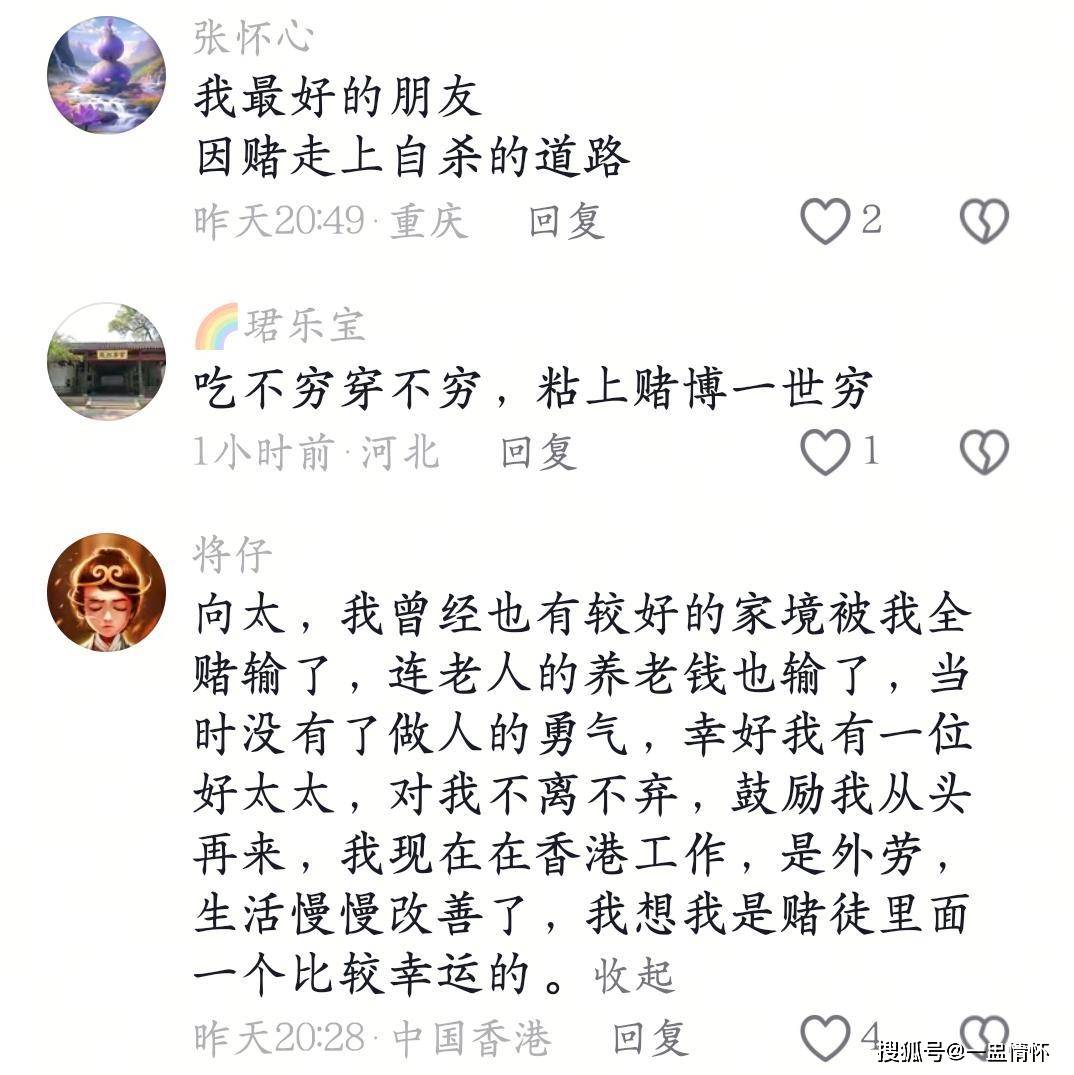Viewport: 1074px width, 1075px height.
Task: Open 珺乐宝's profile avatar
Action: tap(106, 361)
